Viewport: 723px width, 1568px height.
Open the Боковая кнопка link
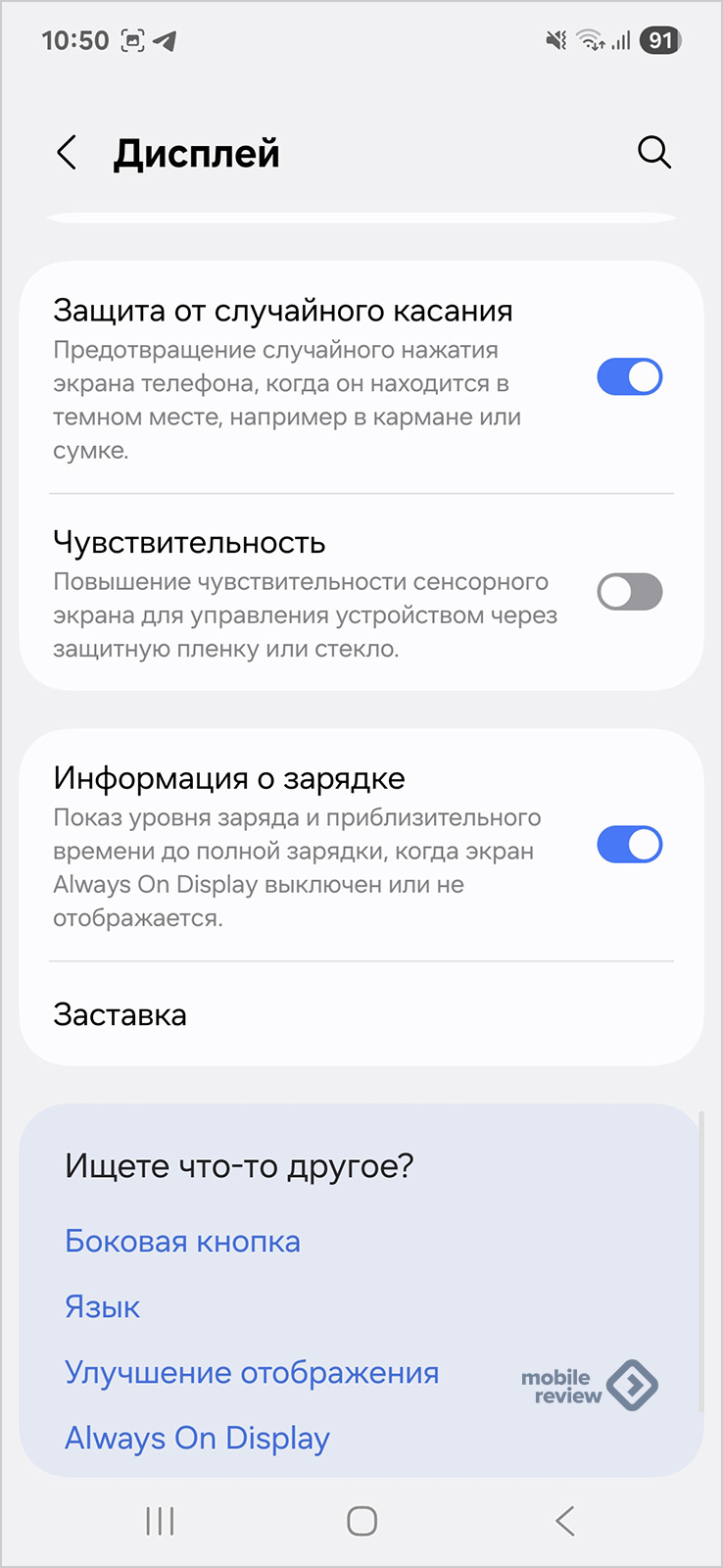pos(182,1242)
